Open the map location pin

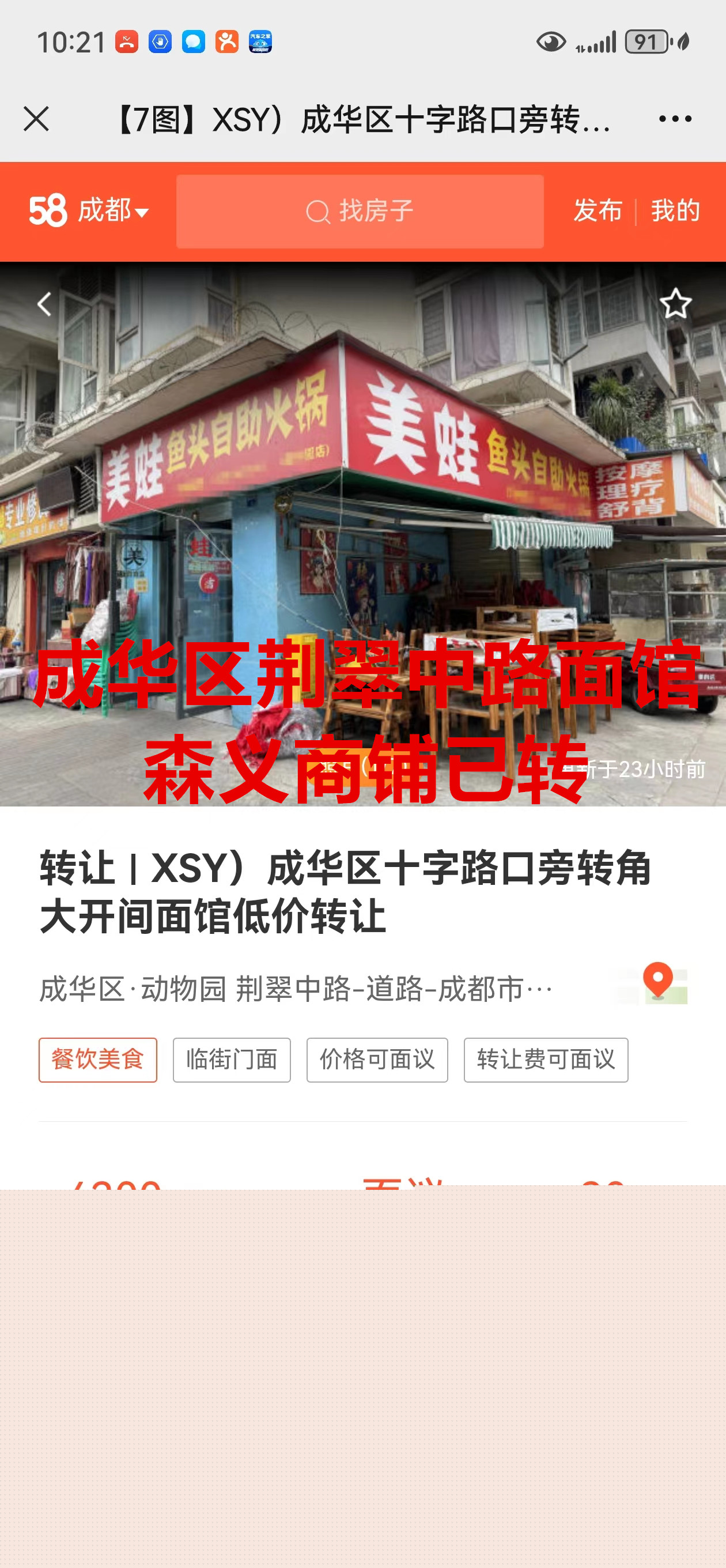point(658,982)
